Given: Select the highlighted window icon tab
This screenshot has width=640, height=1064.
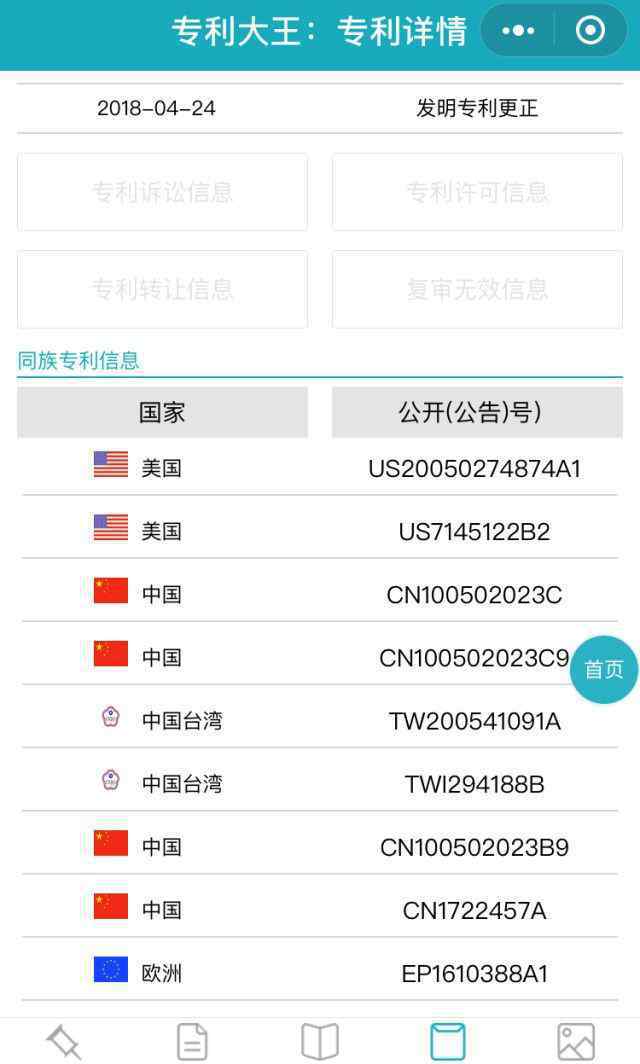Looking at the screenshot, I should pyautogui.click(x=448, y=1042).
